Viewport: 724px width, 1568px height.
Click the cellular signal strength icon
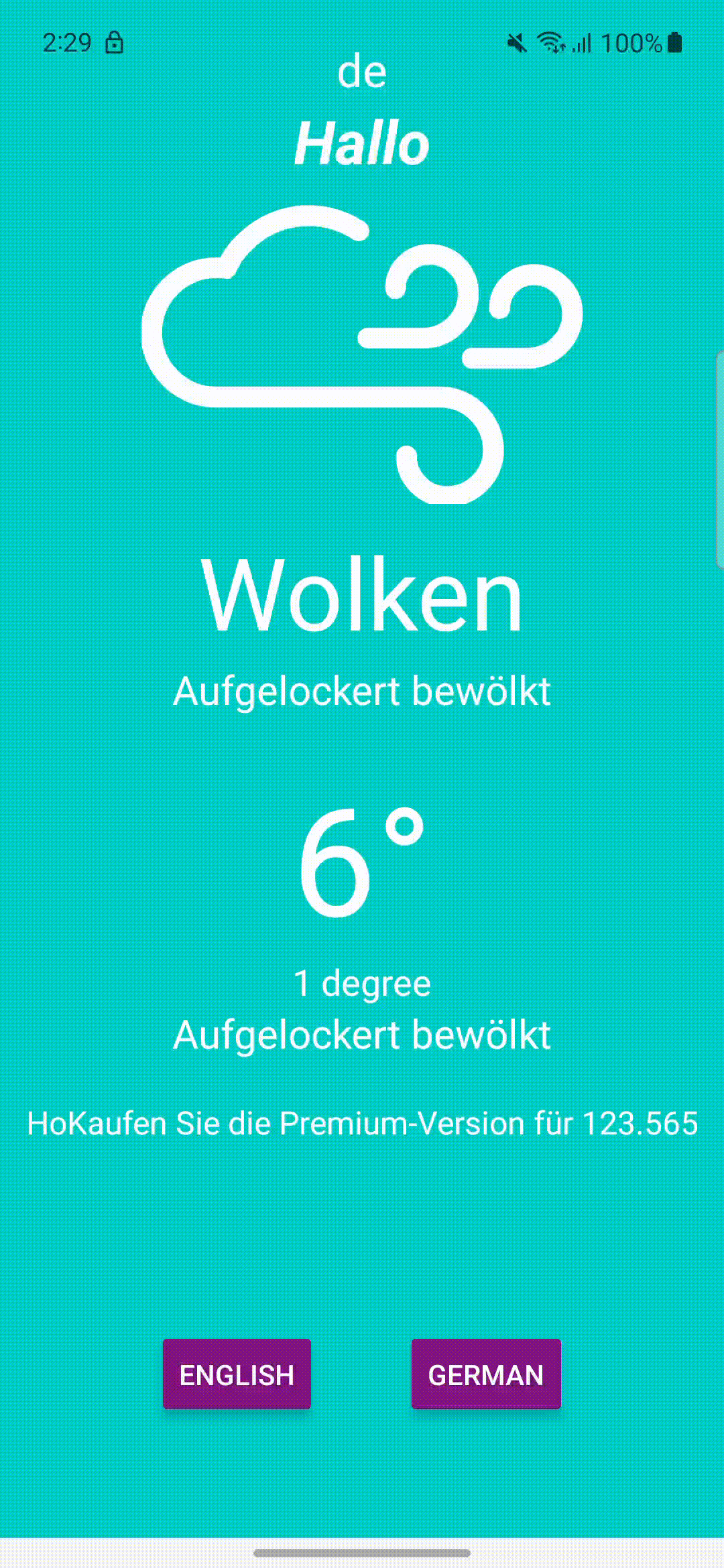(x=582, y=42)
